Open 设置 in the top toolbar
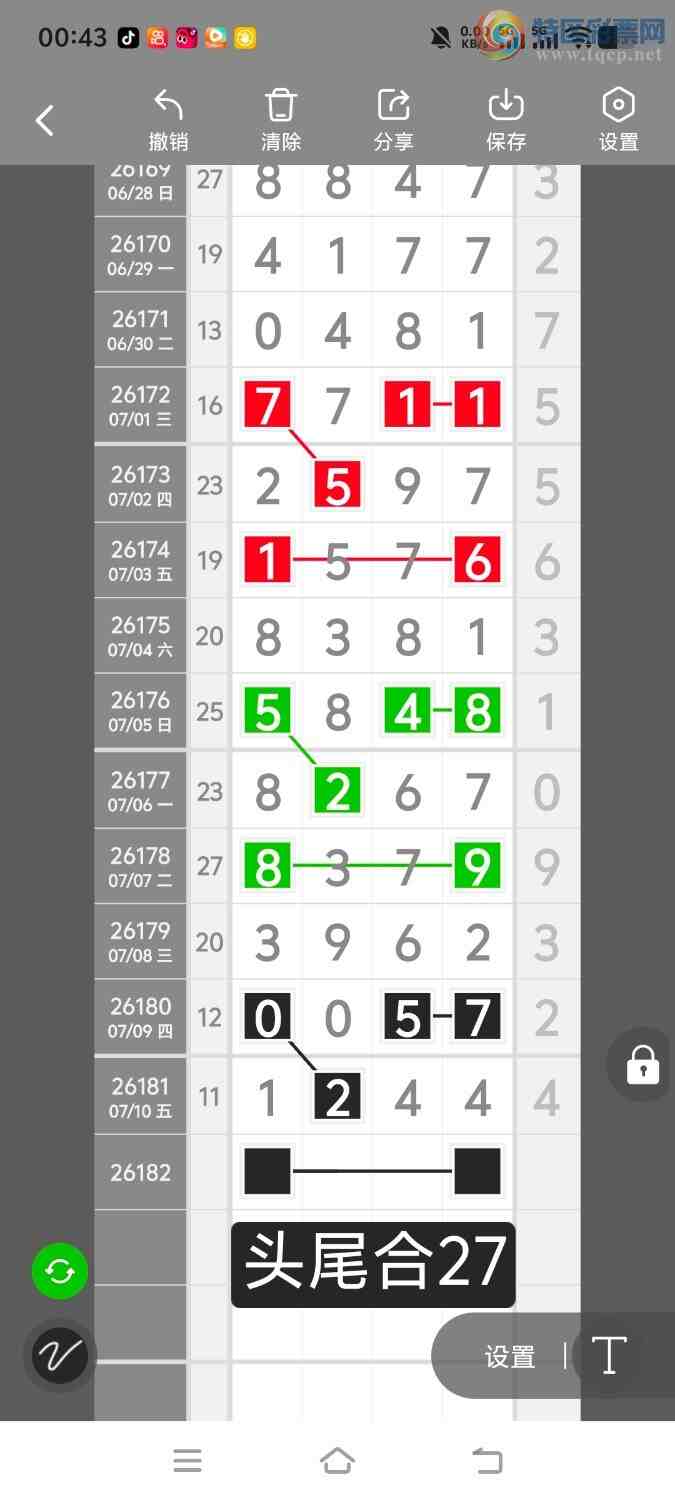The image size is (675, 1500). point(618,120)
